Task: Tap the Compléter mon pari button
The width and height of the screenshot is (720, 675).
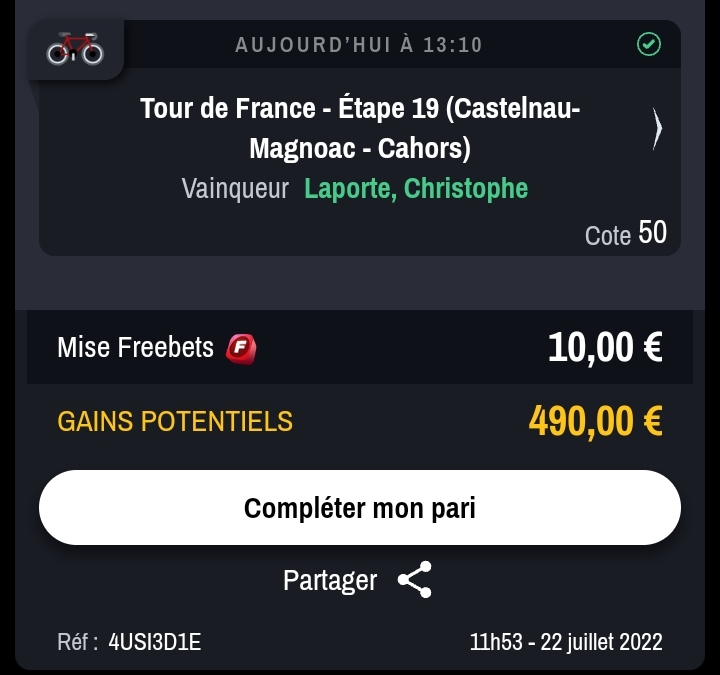Action: (x=360, y=508)
